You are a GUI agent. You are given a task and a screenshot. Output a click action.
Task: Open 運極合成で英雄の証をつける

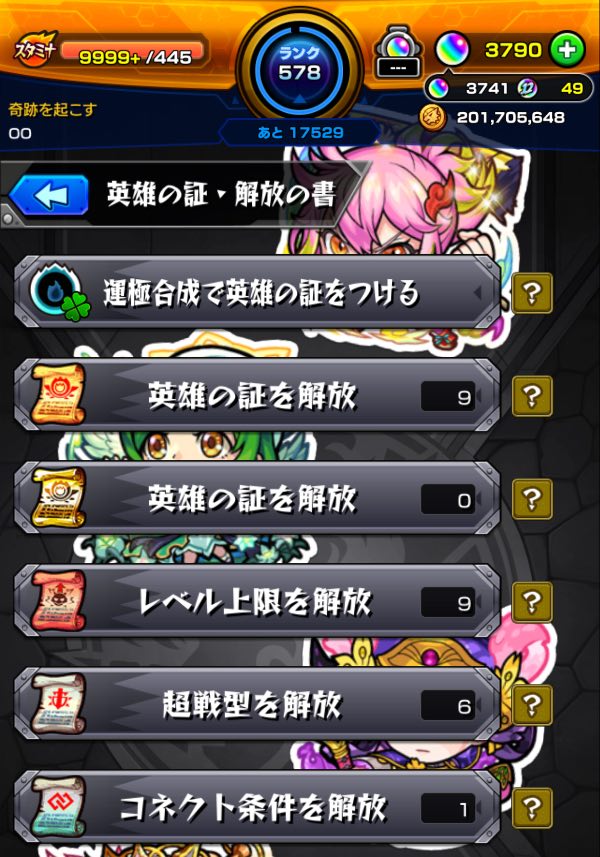point(257,292)
